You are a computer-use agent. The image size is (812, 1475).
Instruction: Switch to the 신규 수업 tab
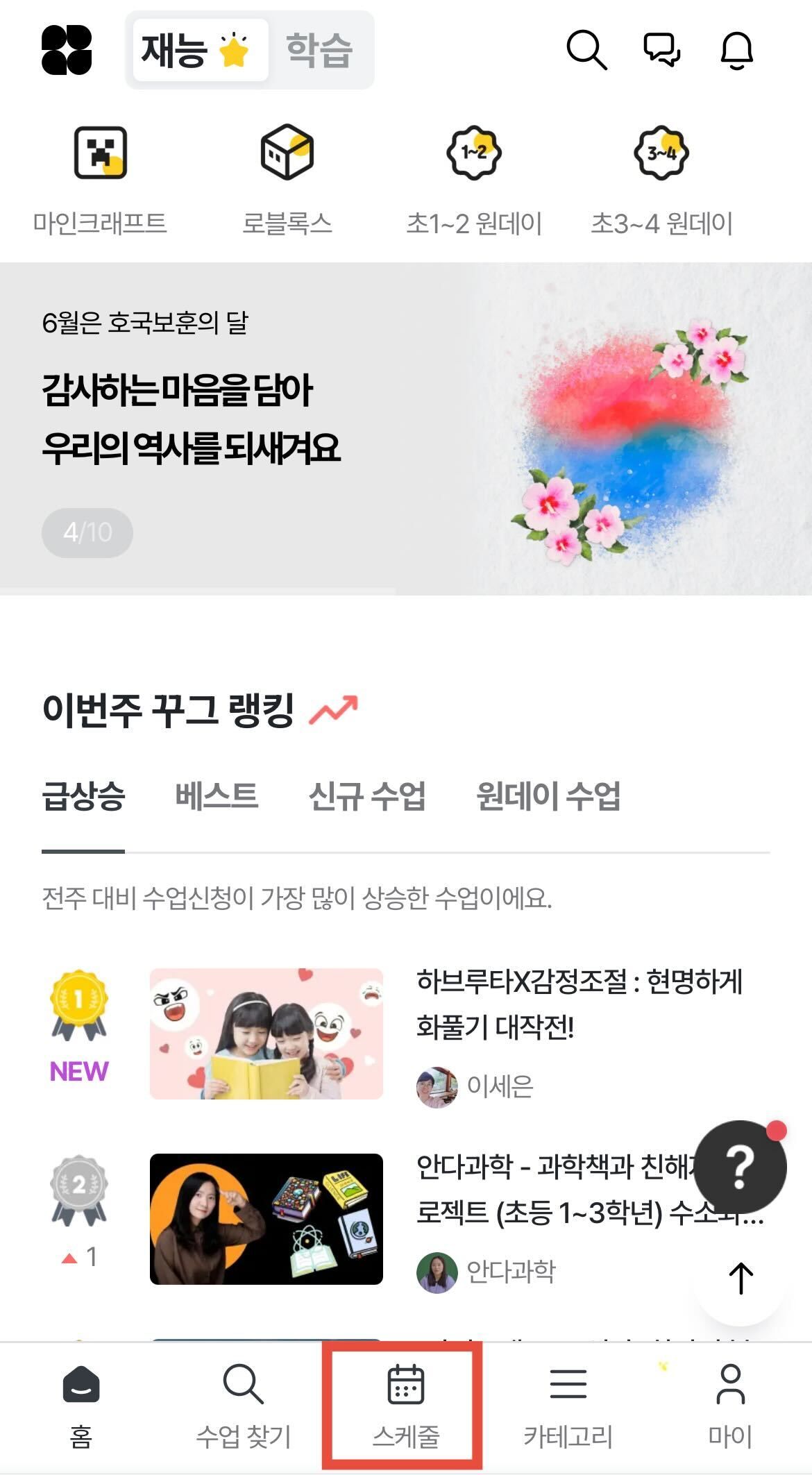(367, 796)
